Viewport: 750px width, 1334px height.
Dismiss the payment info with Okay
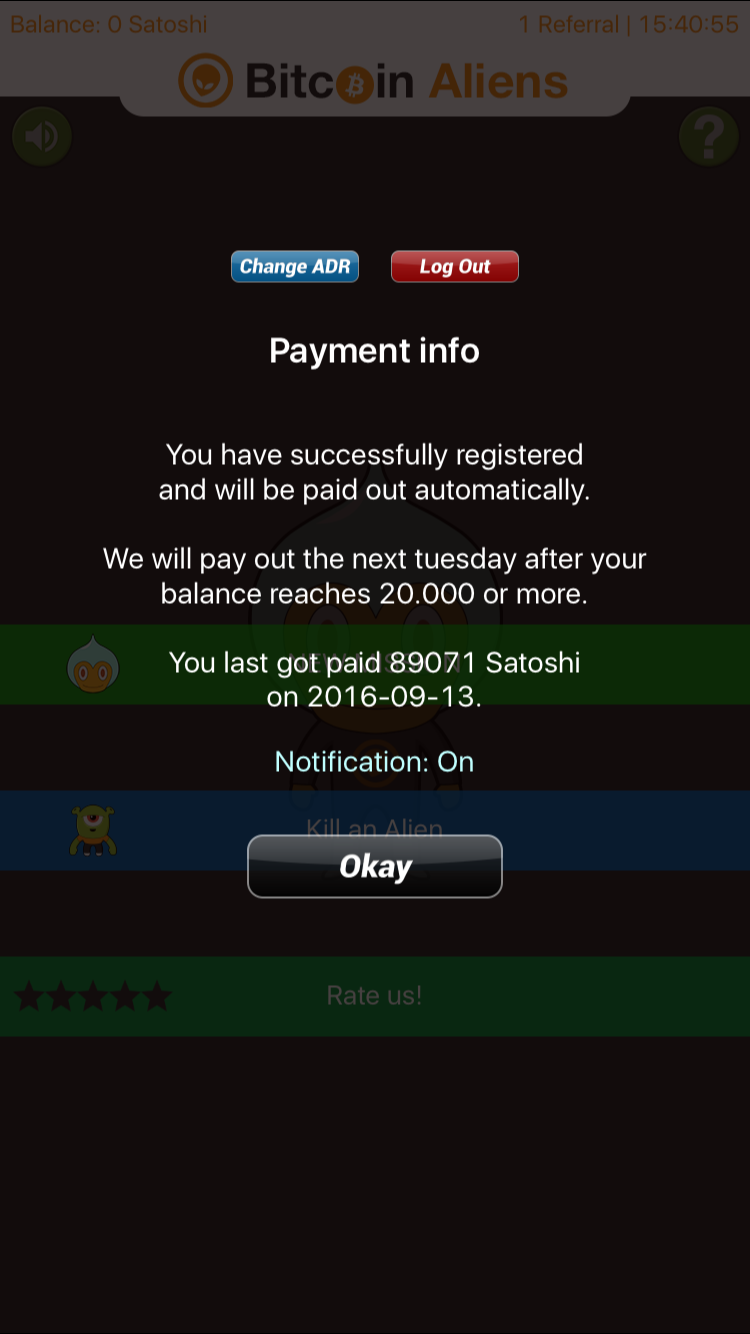point(375,866)
